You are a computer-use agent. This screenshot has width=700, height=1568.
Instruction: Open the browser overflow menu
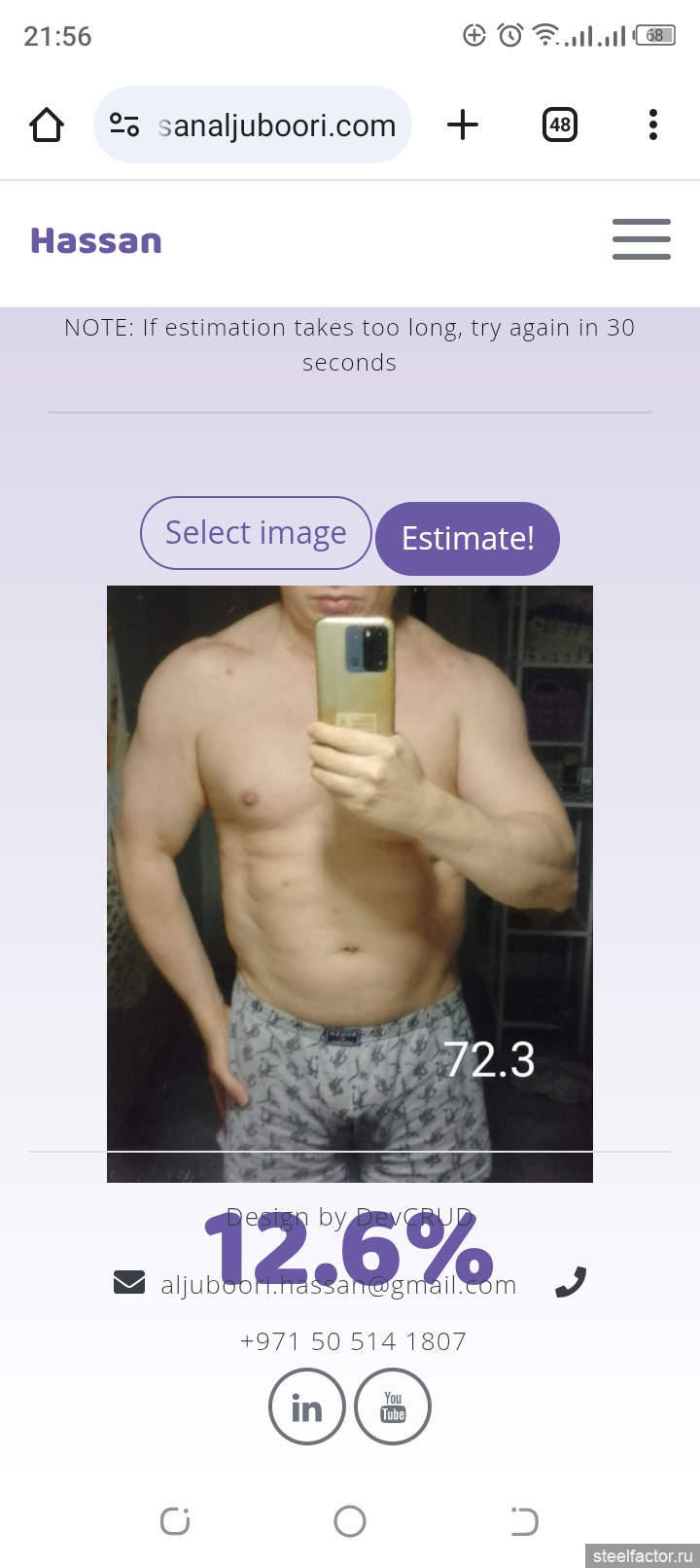[652, 125]
